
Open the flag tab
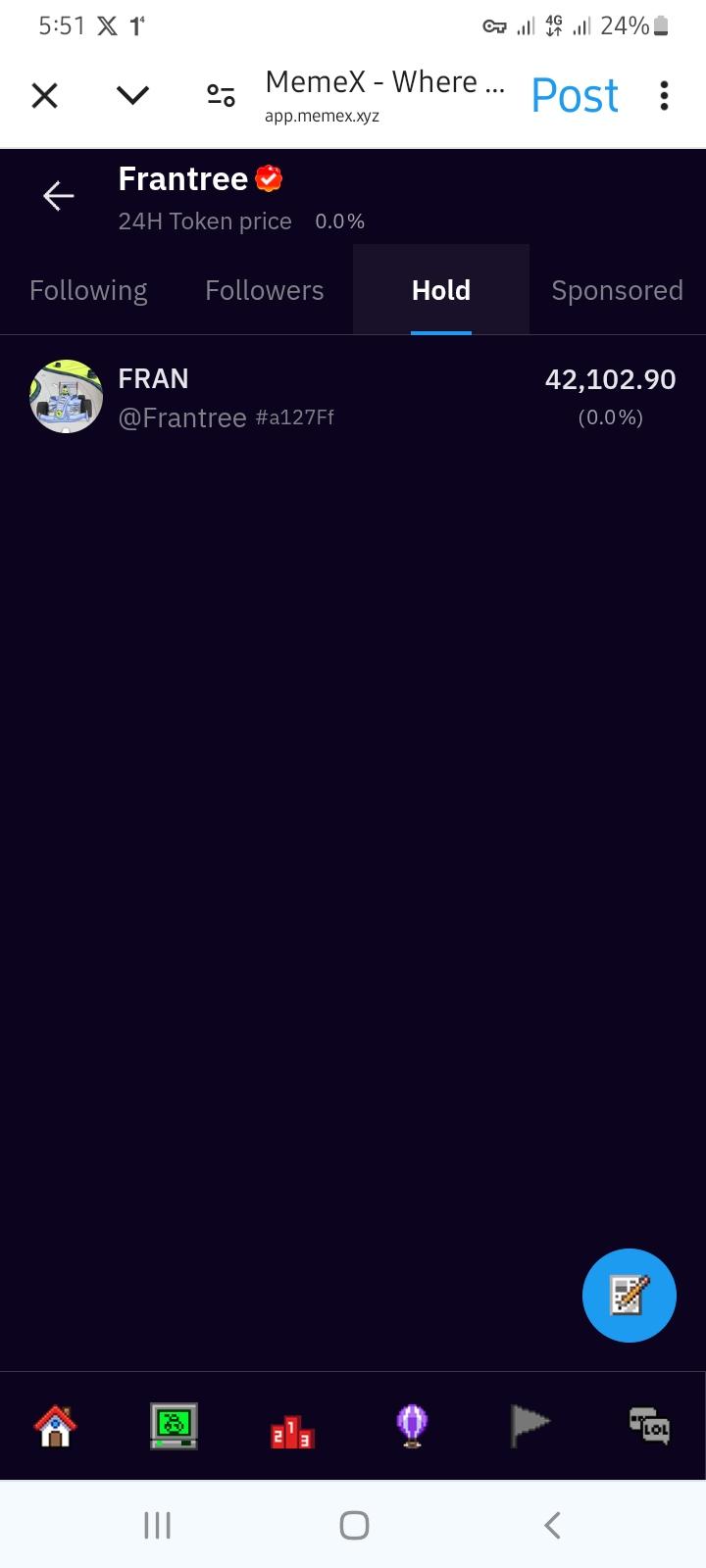pos(529,1426)
